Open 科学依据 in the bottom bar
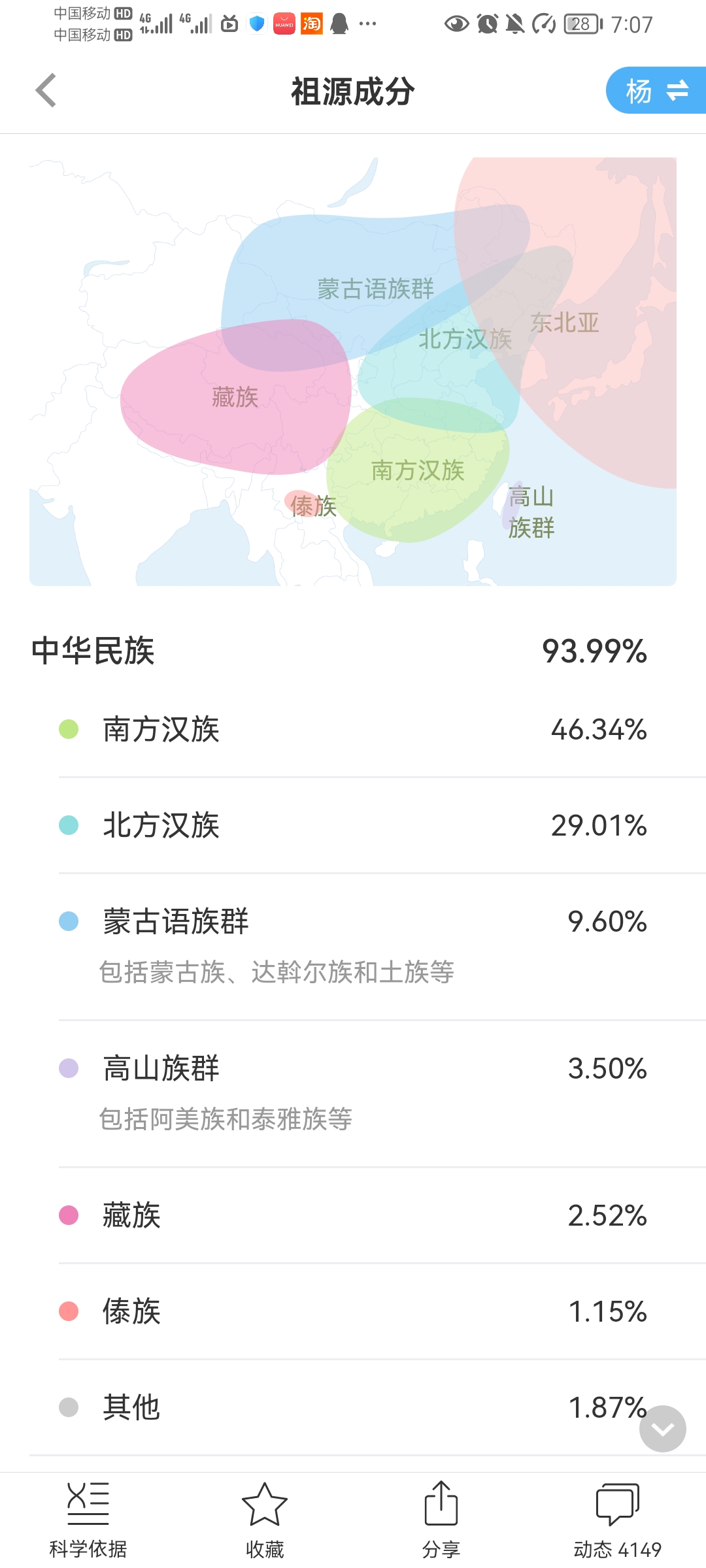706x1568 pixels. point(88,1520)
